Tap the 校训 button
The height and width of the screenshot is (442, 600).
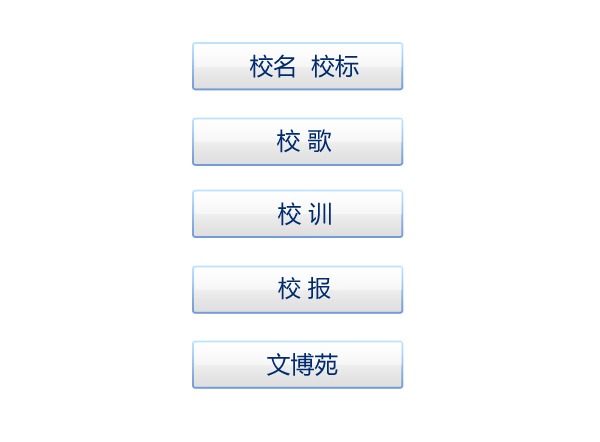point(297,214)
